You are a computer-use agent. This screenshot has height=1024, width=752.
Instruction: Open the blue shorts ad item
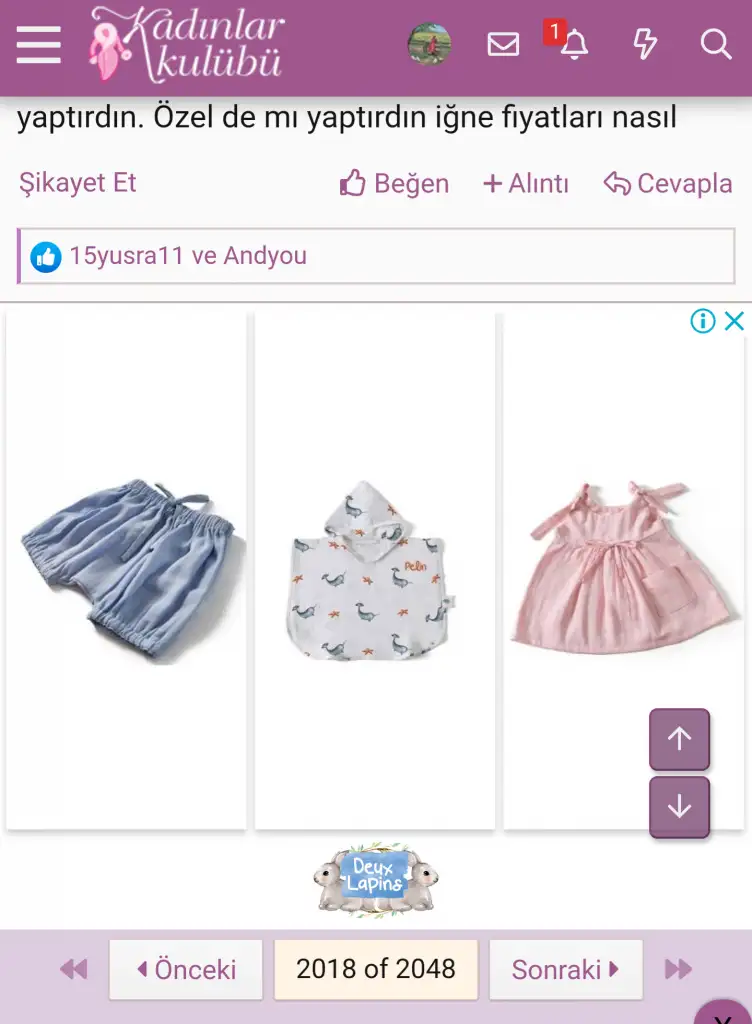[x=126, y=570]
